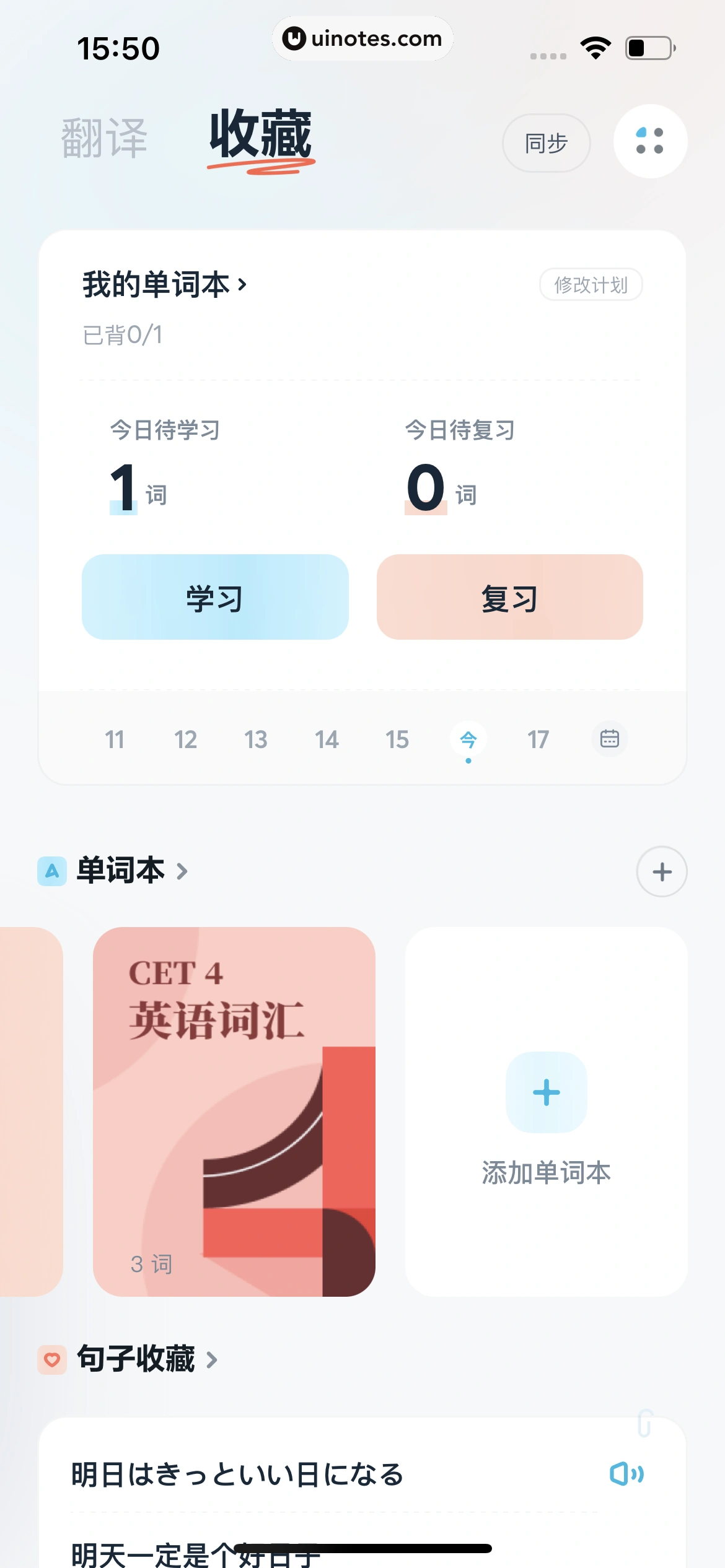The width and height of the screenshot is (725, 1568).
Task: Click the blue 'A' wordbook icon
Action: (x=52, y=870)
